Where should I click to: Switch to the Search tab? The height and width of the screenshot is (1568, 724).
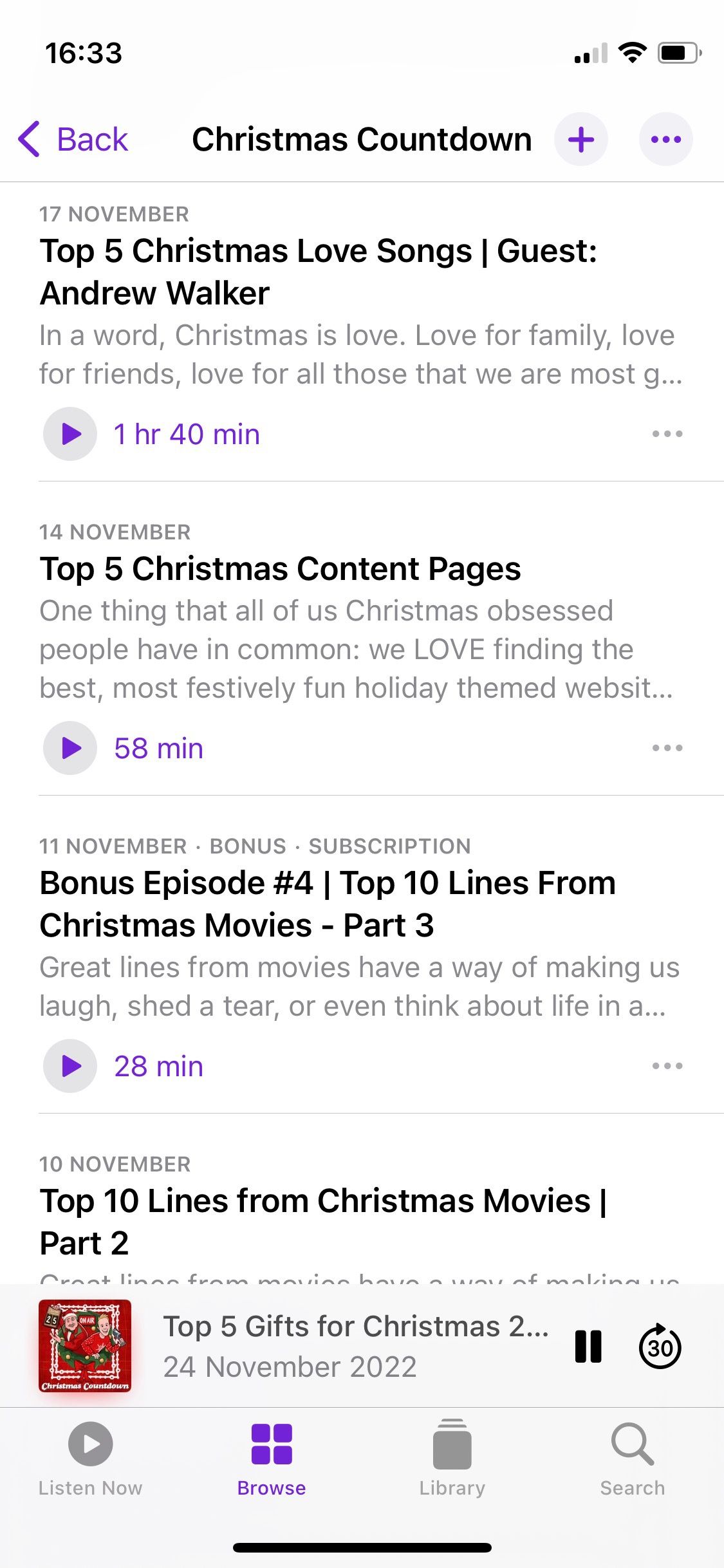(633, 1460)
